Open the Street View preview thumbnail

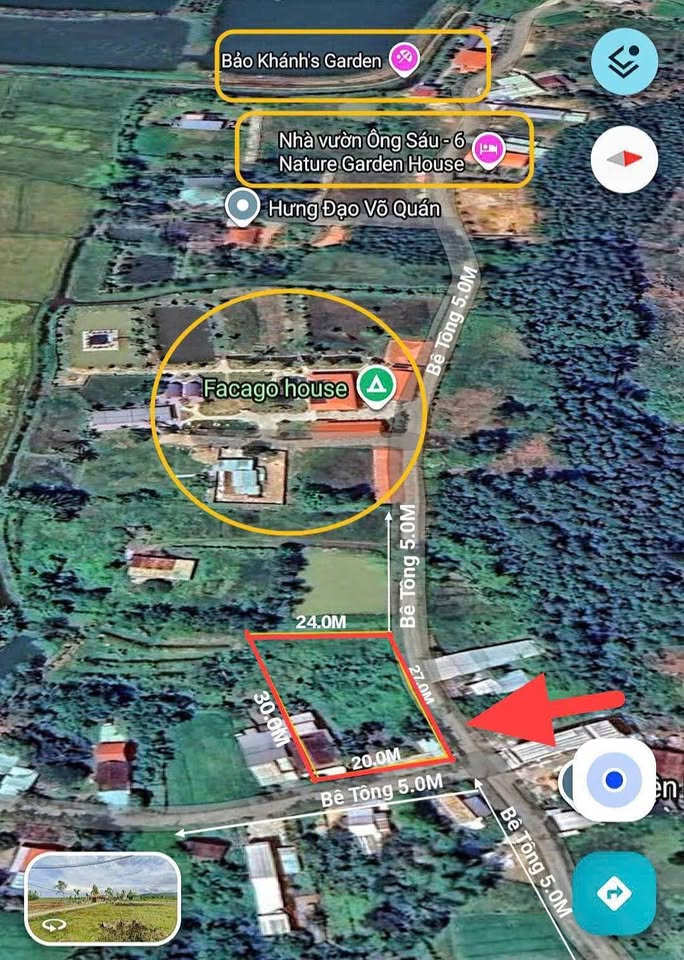[x=103, y=897]
